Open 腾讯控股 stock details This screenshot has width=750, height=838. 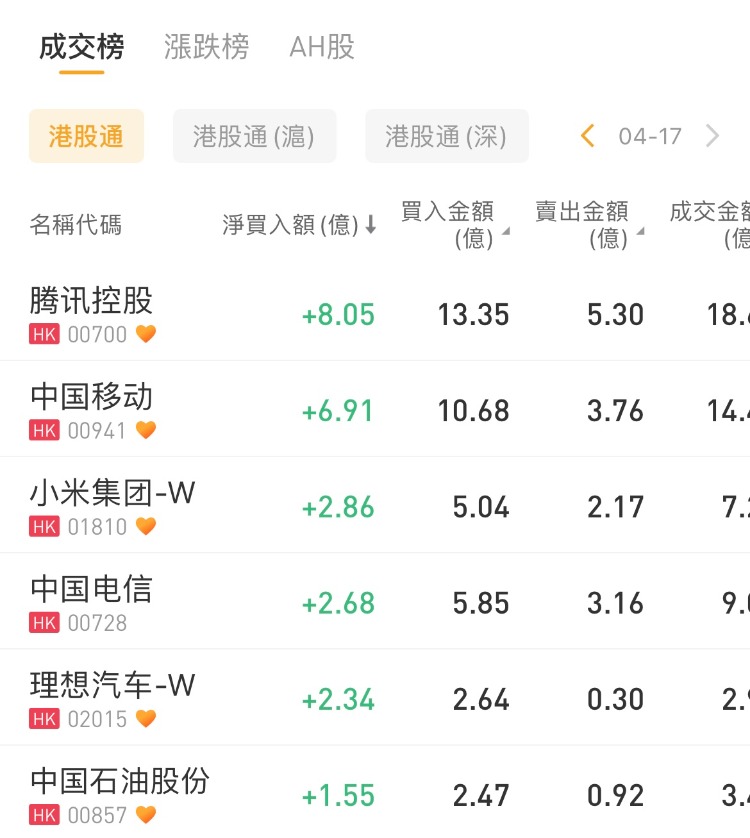pyautogui.click(x=92, y=313)
